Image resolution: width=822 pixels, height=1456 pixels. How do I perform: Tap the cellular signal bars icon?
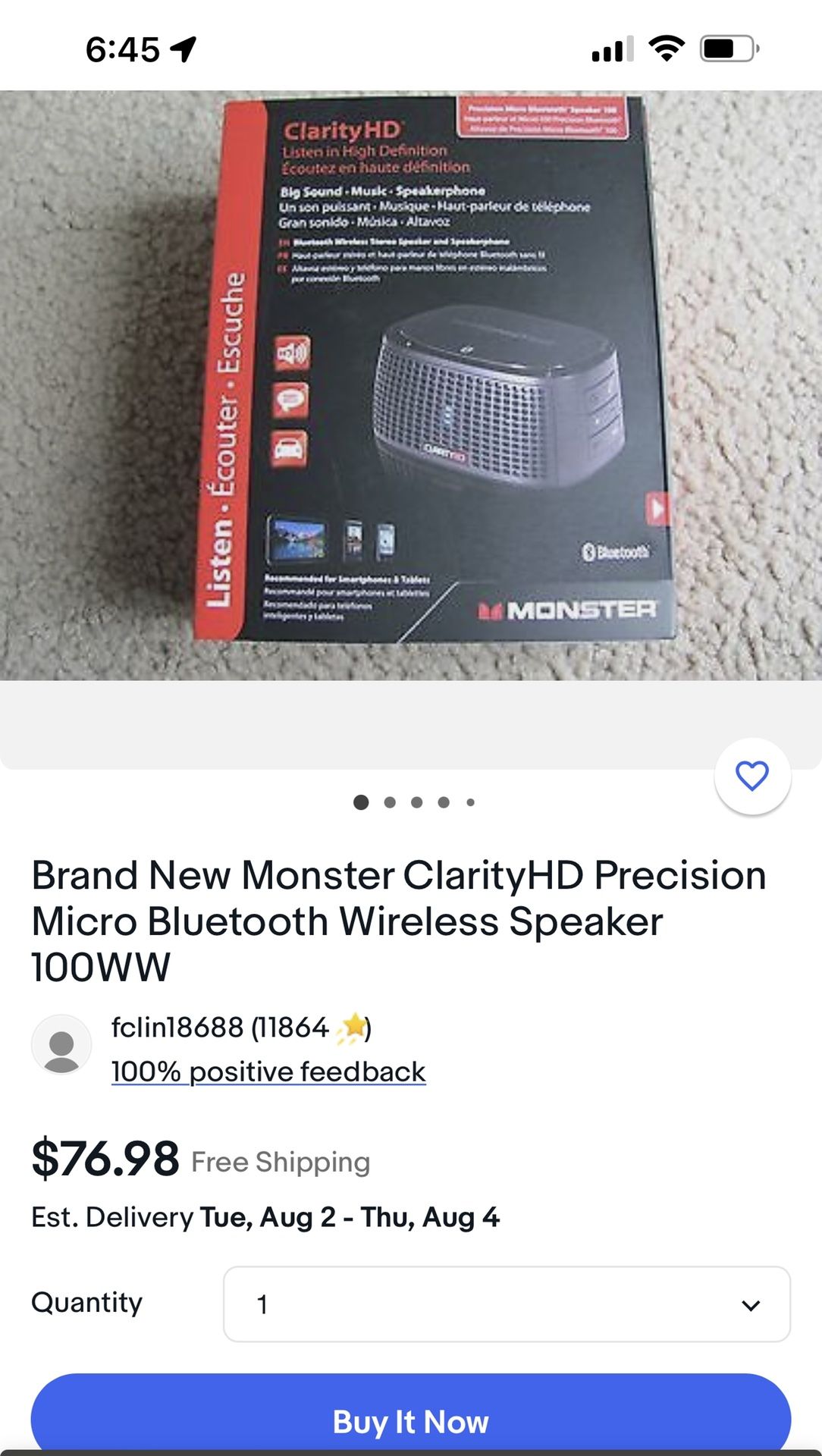611,47
